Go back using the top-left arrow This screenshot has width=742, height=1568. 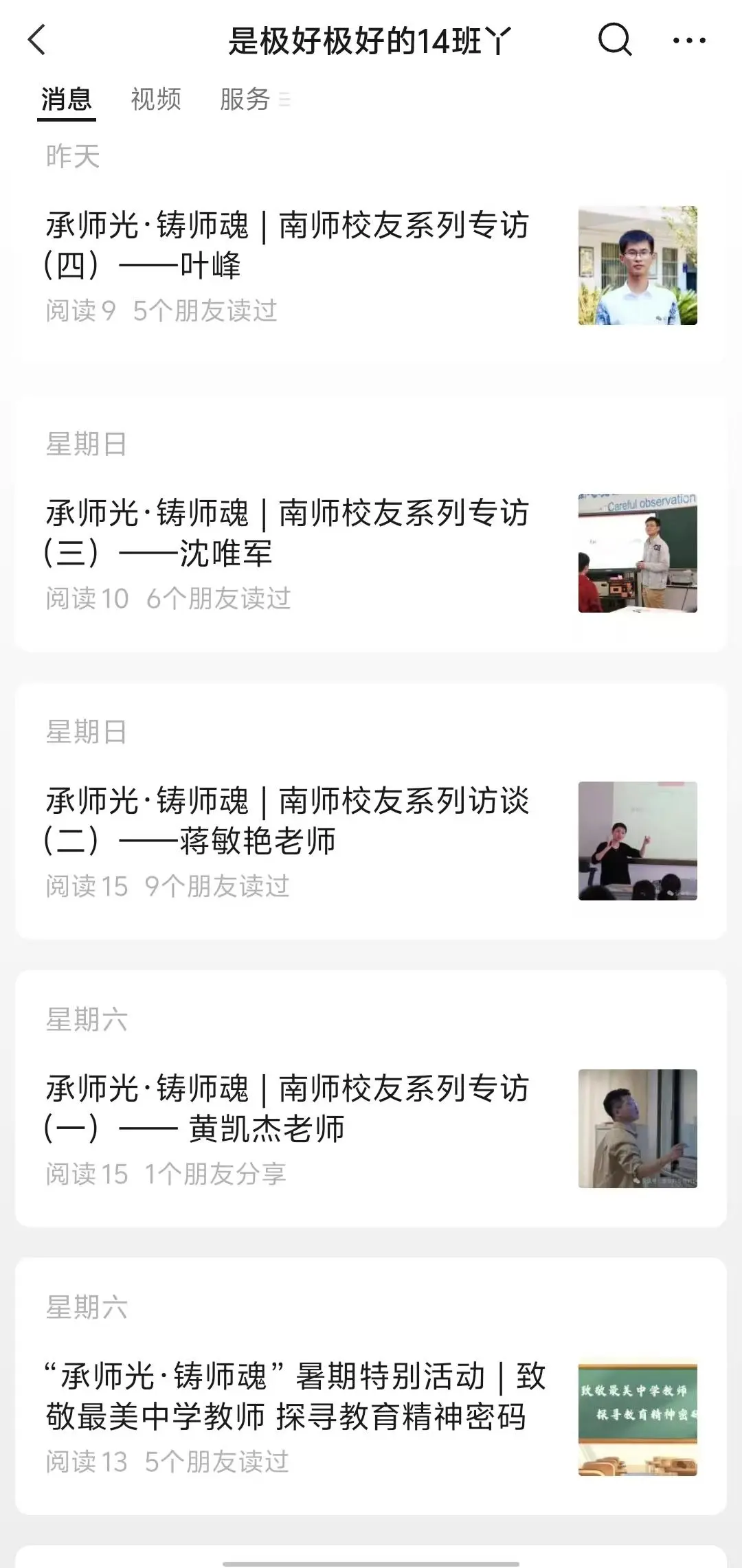38,40
